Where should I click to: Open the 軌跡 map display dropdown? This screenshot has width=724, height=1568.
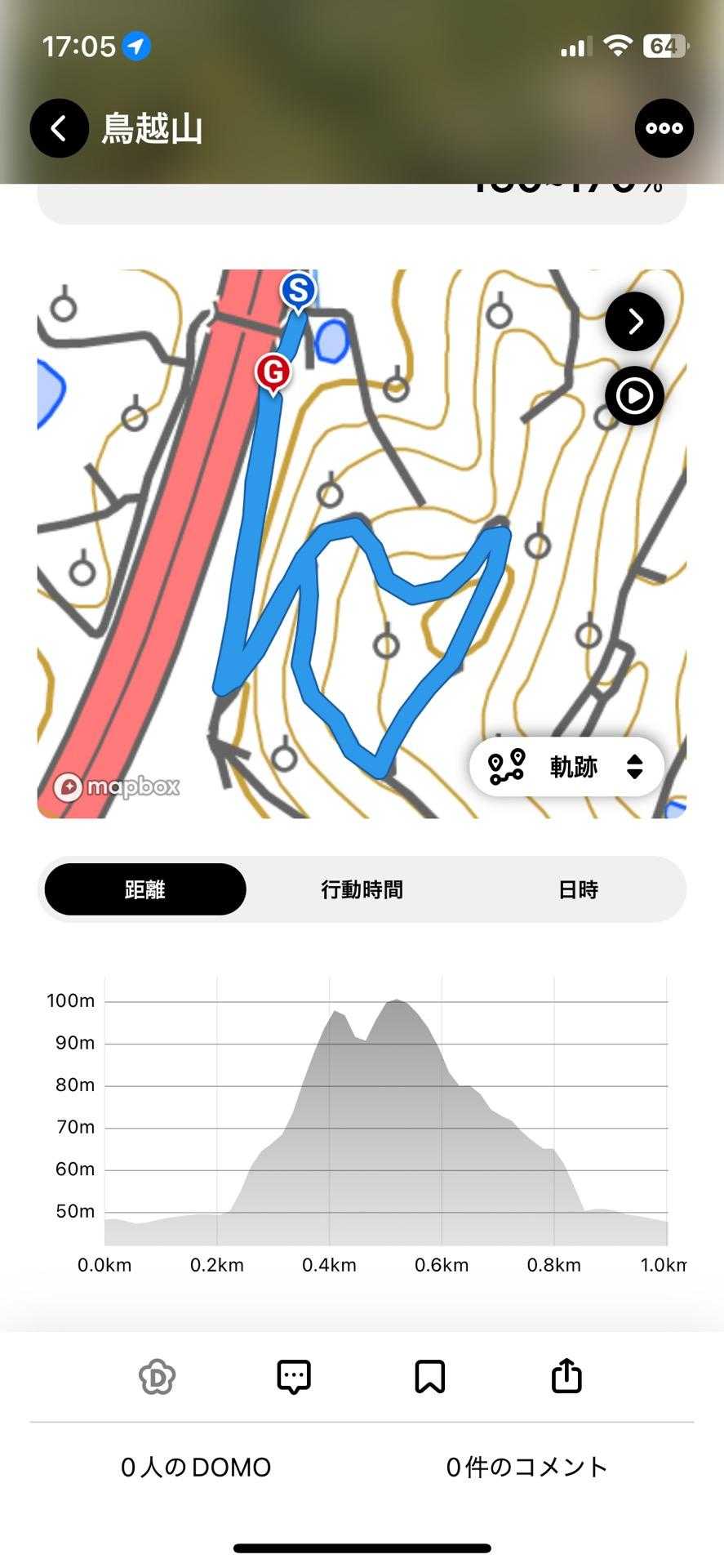point(566,767)
